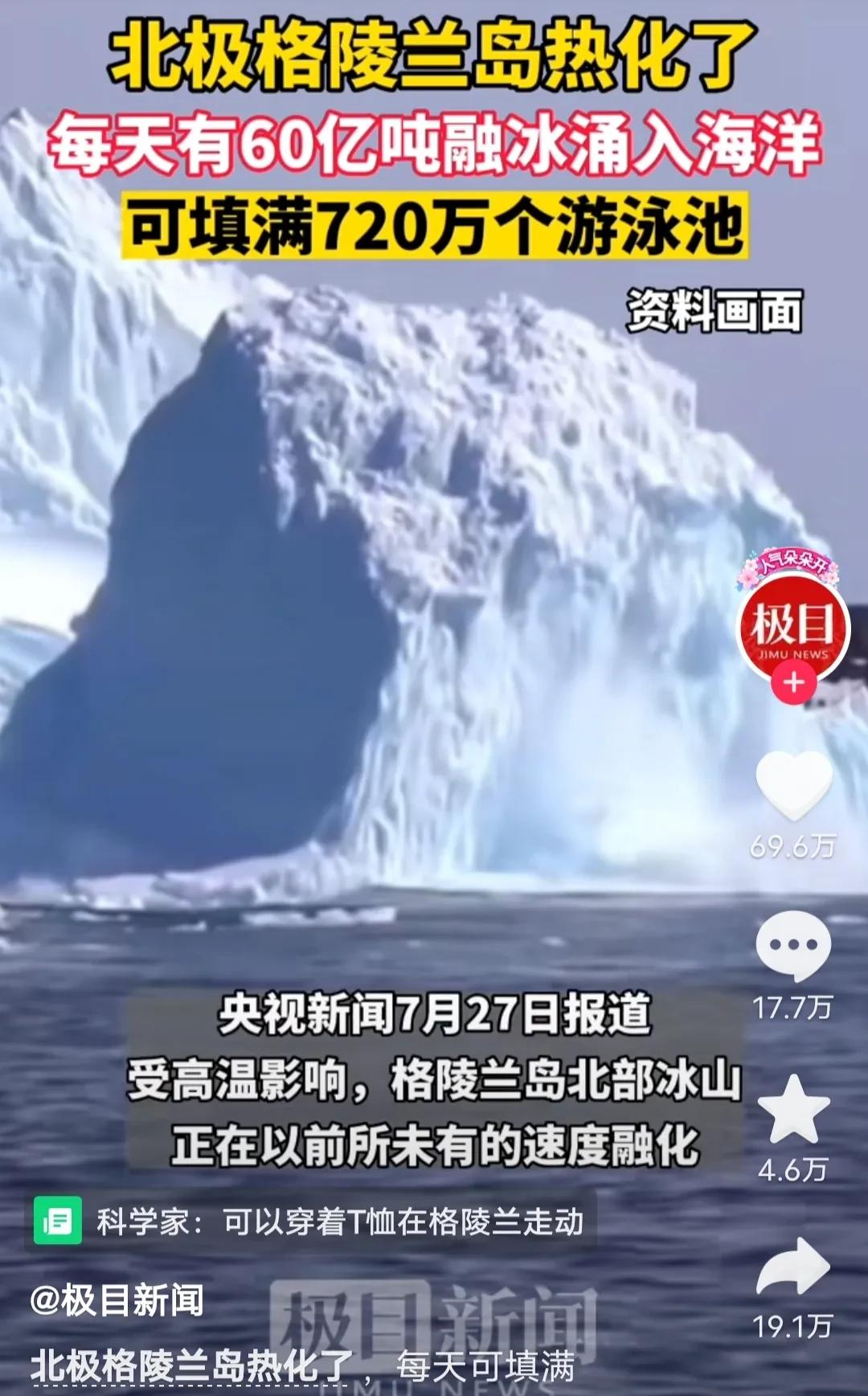Open the comments on this video
Viewport: 868px width, 1396px height.
pyautogui.click(x=793, y=946)
